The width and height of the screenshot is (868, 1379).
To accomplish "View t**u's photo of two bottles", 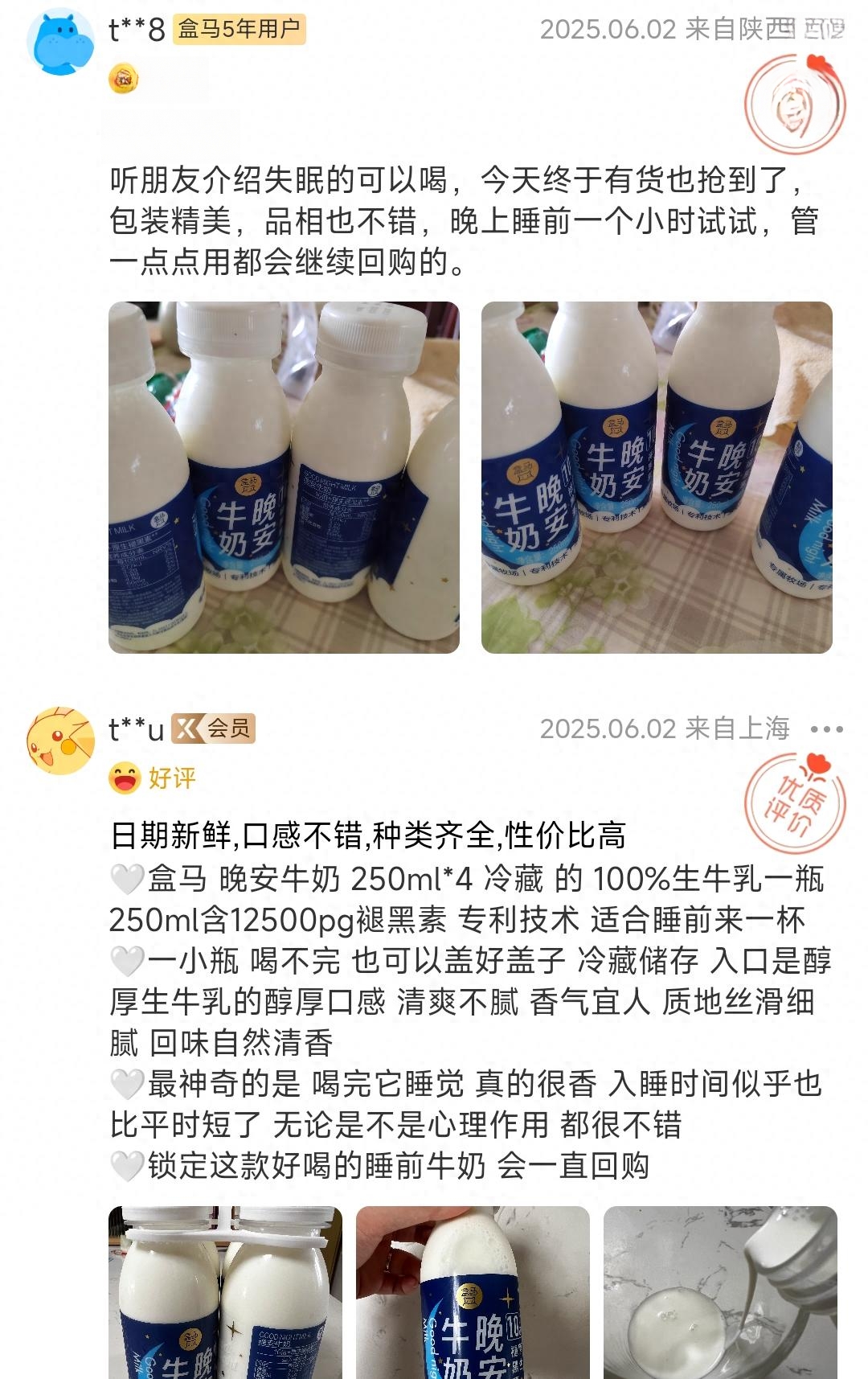I will click(225, 1292).
